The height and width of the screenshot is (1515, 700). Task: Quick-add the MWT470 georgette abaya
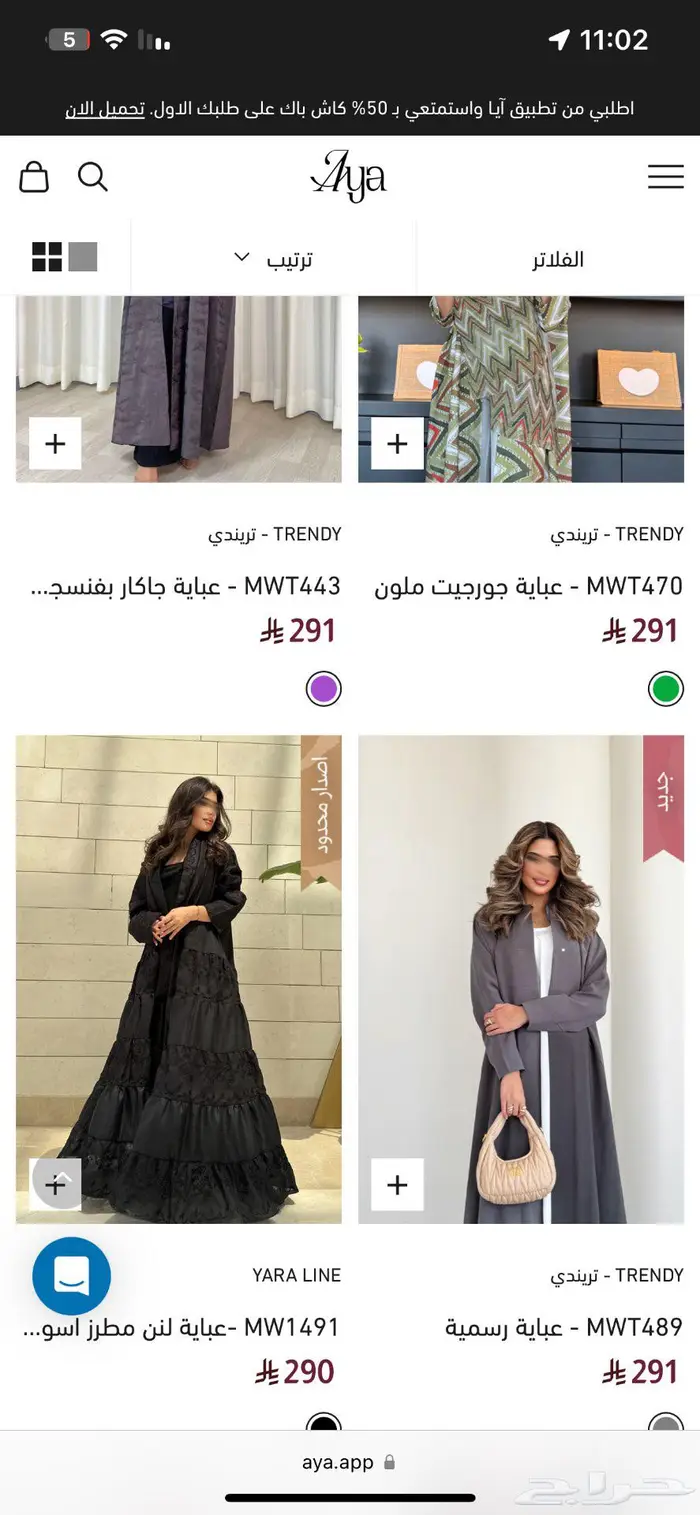click(397, 443)
